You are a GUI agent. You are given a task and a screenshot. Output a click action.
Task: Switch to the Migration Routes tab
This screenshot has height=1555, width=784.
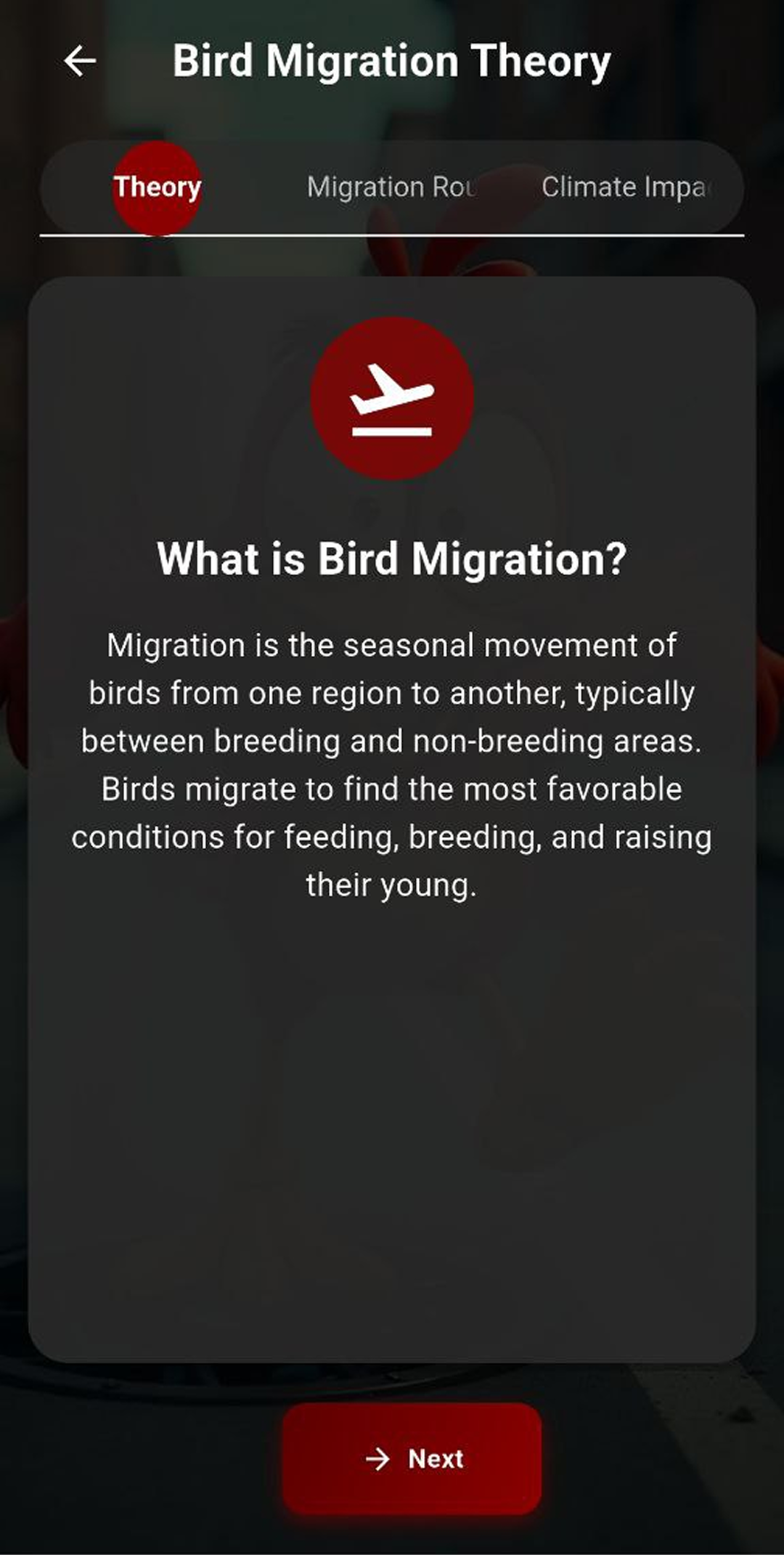[x=391, y=187]
